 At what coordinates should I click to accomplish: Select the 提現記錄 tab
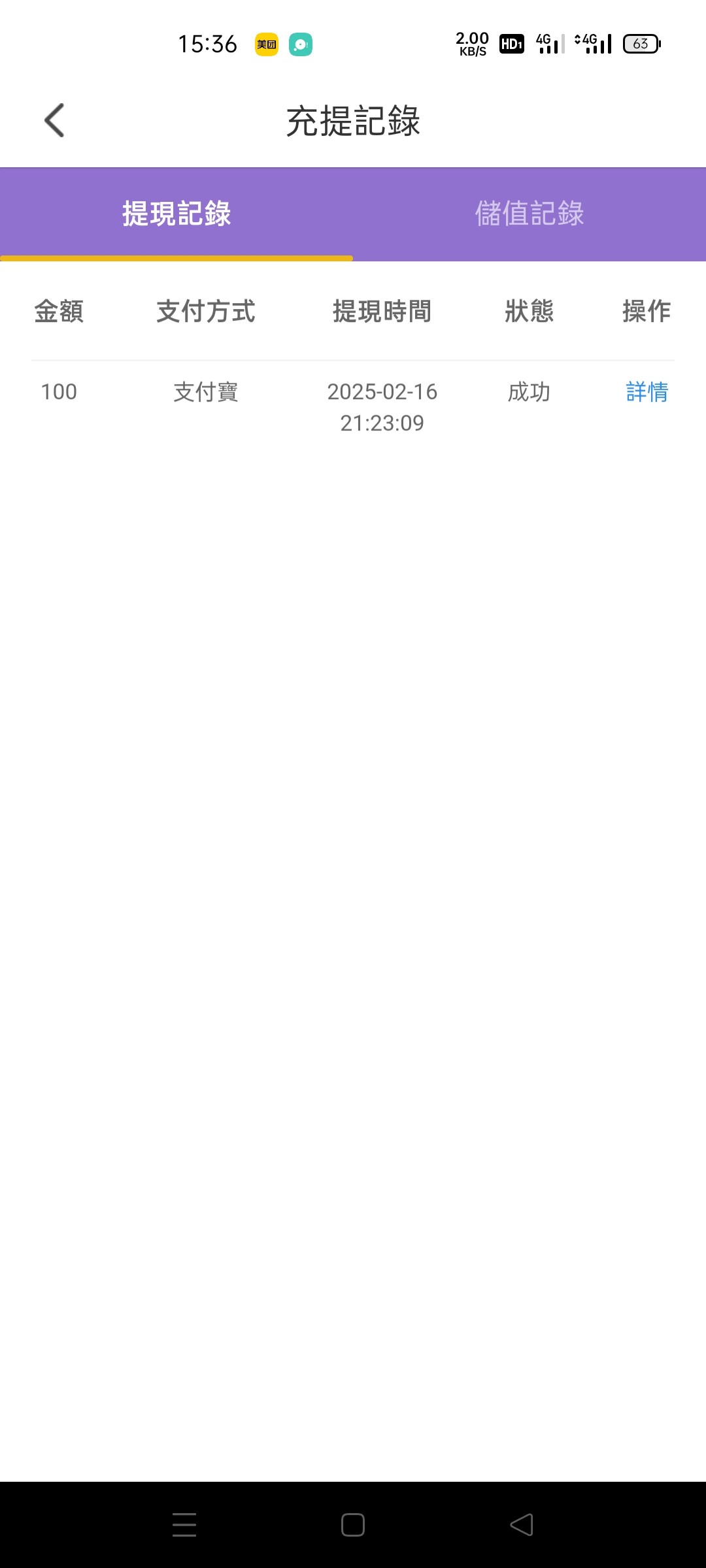point(176,214)
